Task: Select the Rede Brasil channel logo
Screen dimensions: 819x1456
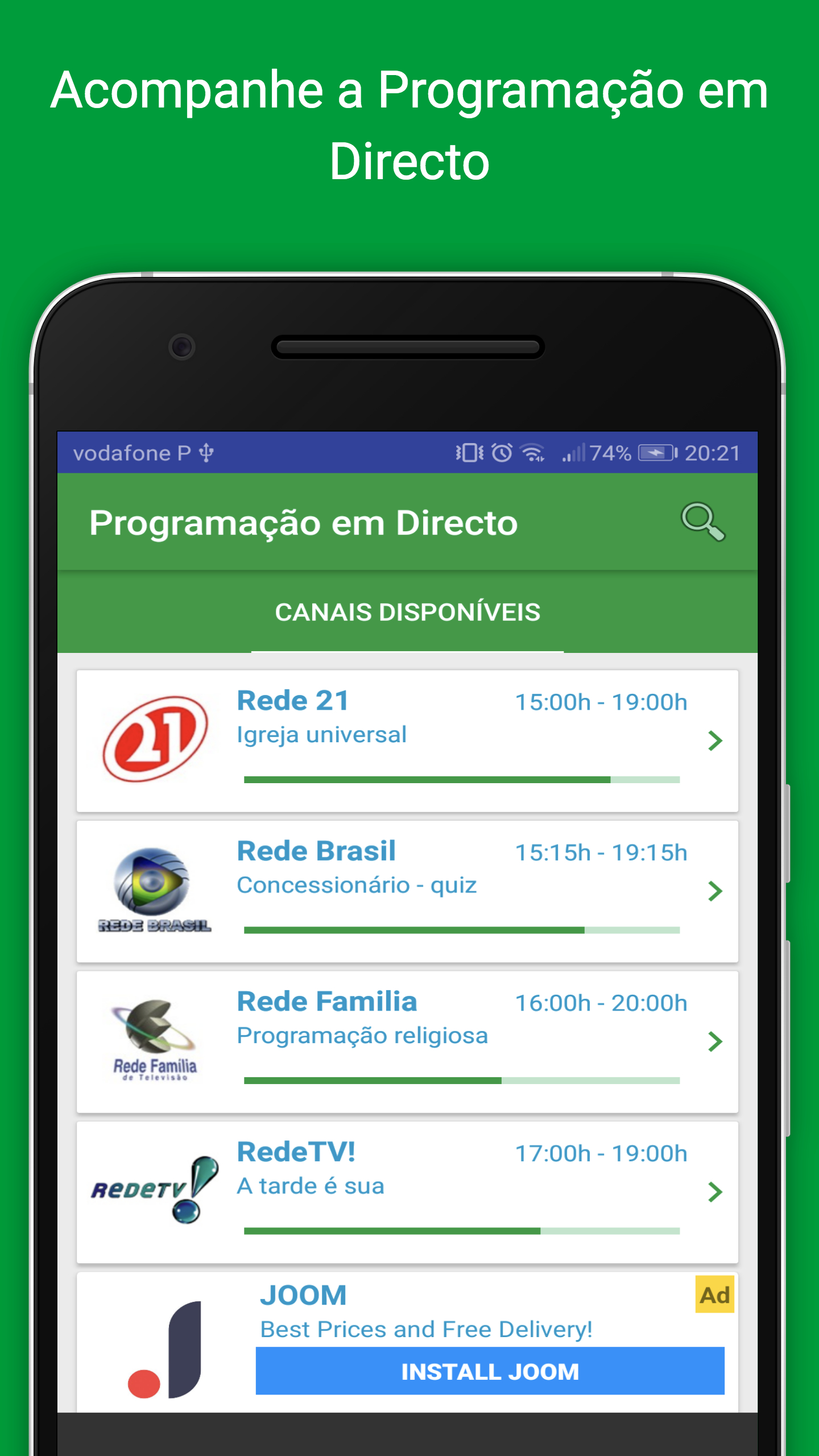Action: [x=155, y=887]
